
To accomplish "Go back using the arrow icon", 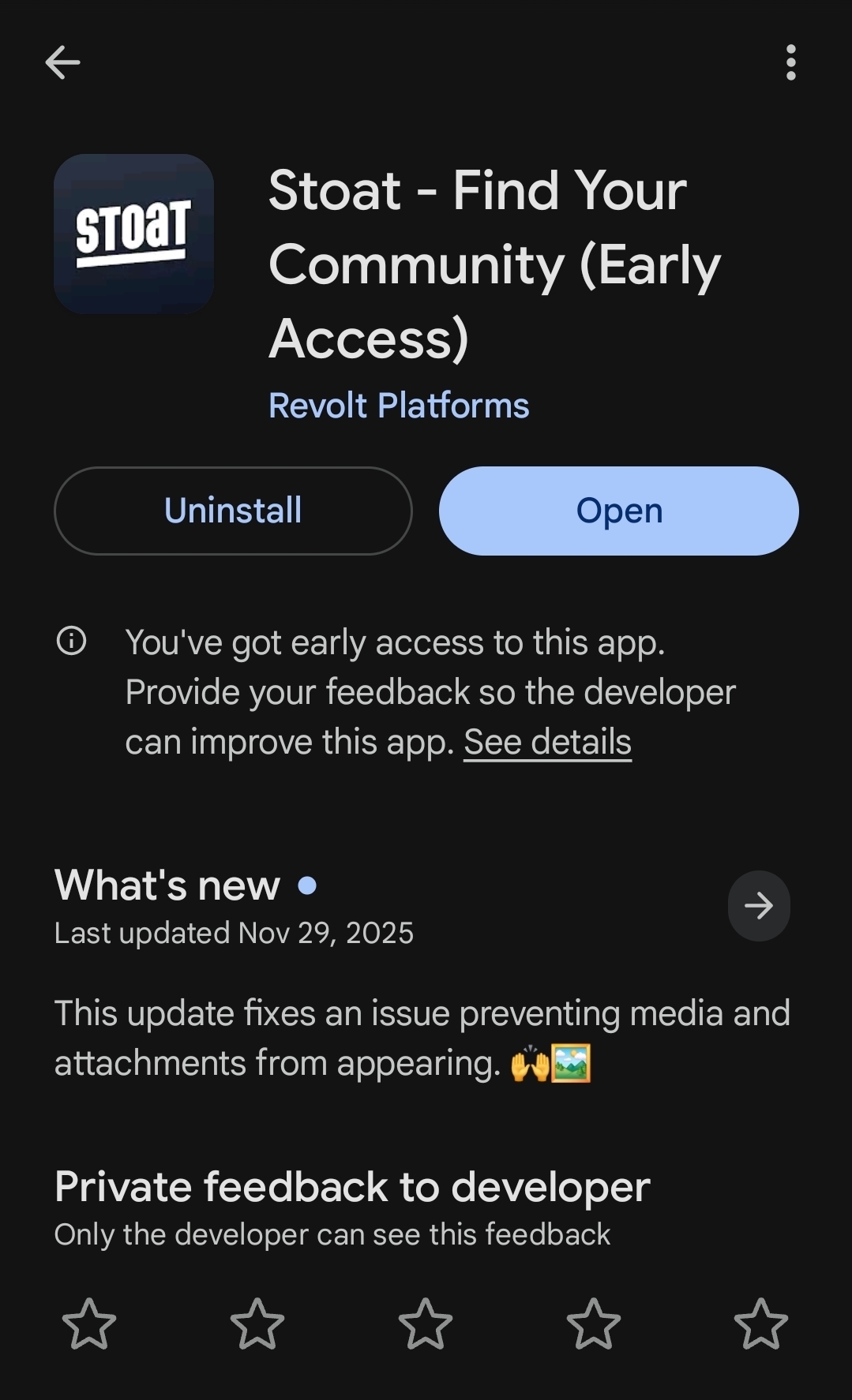I will tap(62, 62).
